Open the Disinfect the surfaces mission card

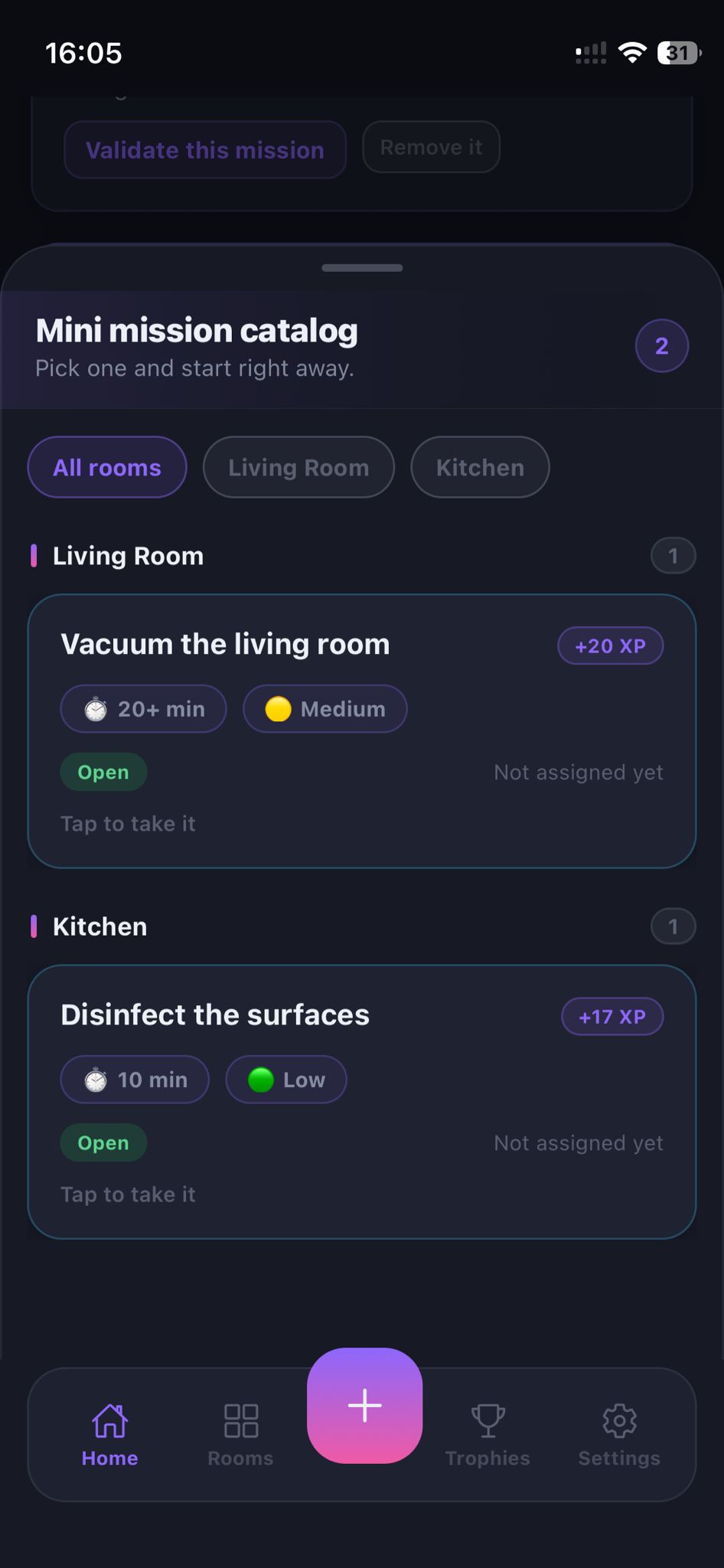361,1101
